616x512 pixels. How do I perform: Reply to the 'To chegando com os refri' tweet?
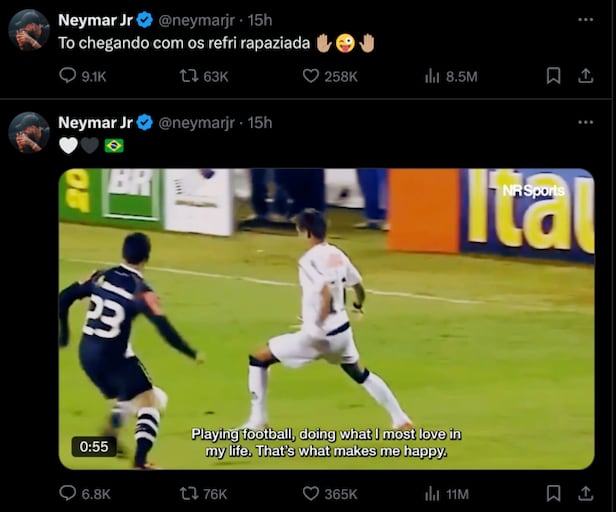point(68,76)
